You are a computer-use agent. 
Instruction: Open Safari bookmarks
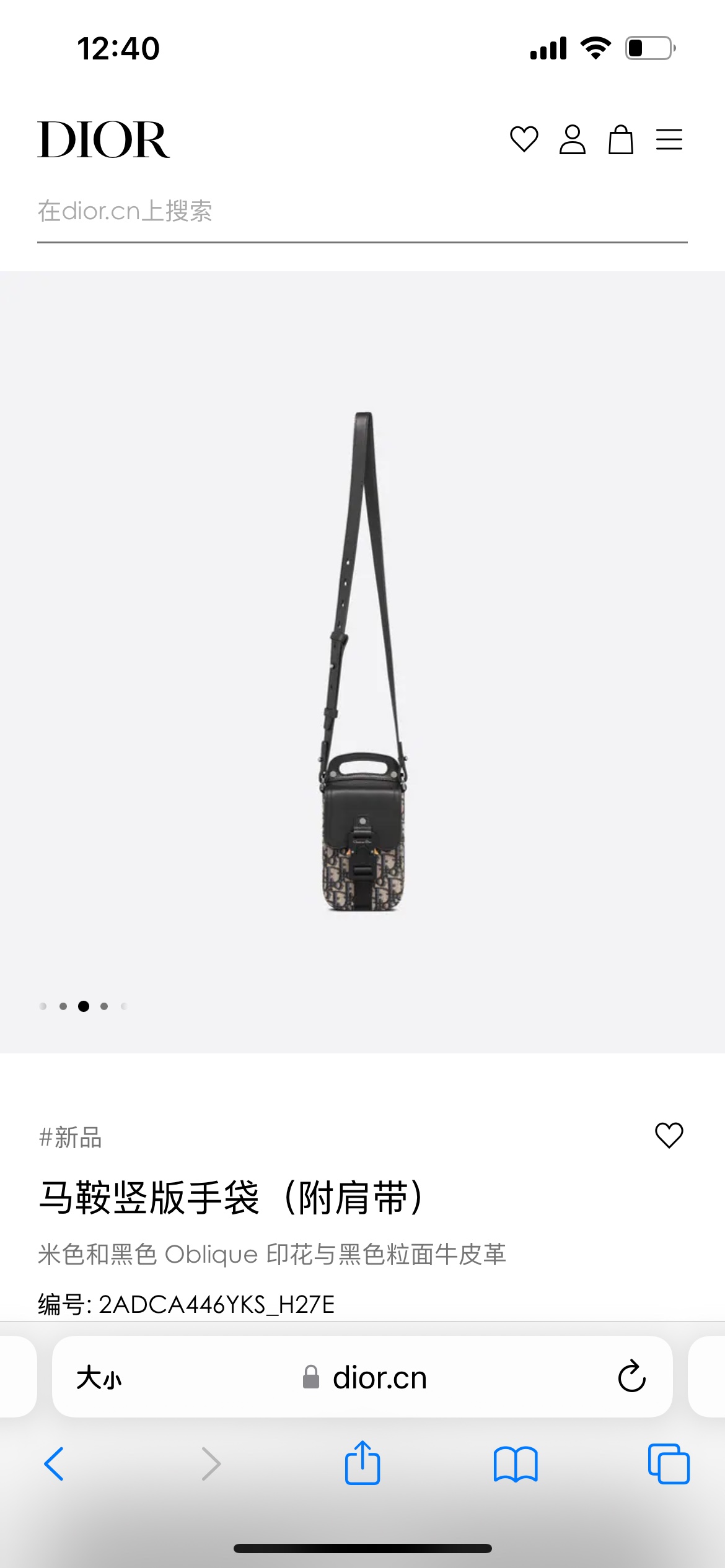point(516,1464)
